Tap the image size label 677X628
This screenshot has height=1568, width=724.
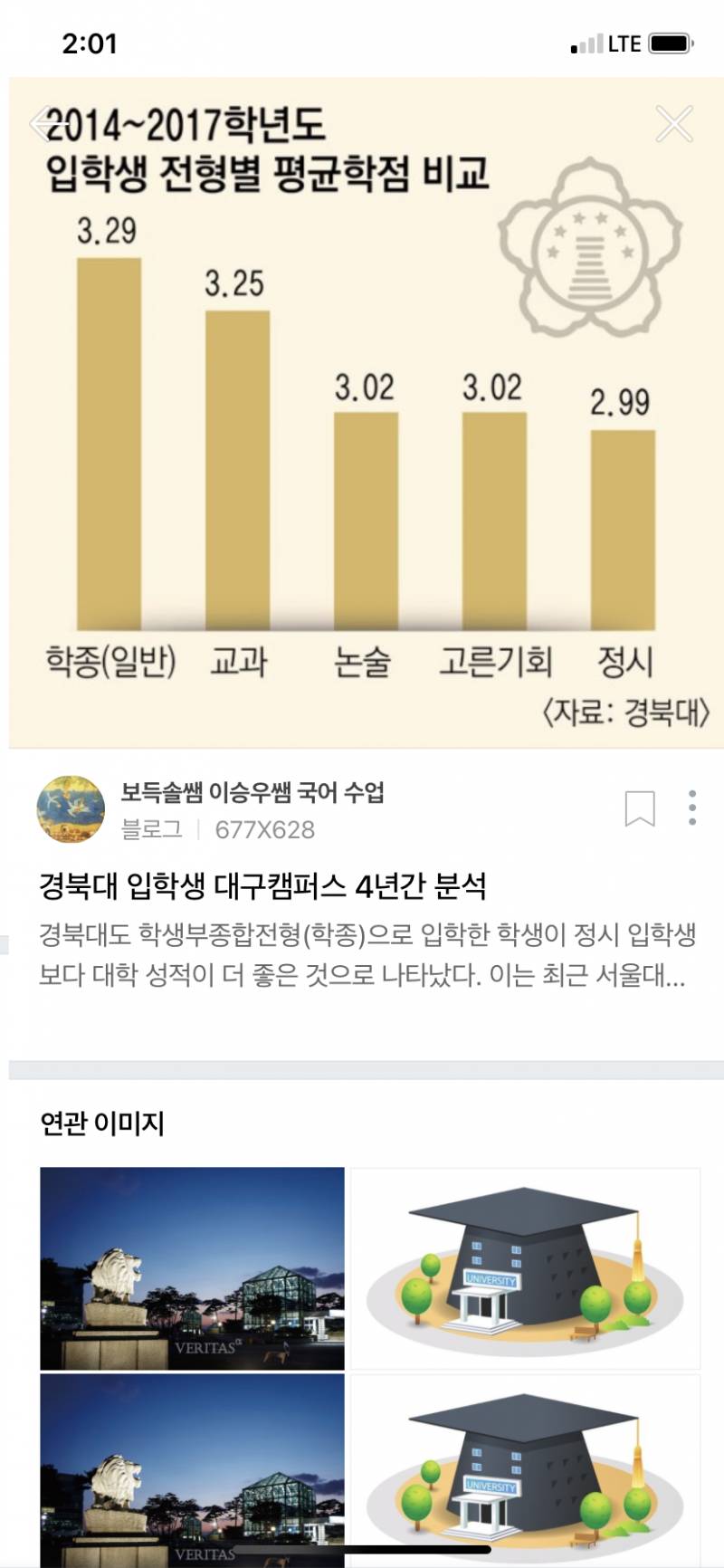pyautogui.click(x=262, y=826)
